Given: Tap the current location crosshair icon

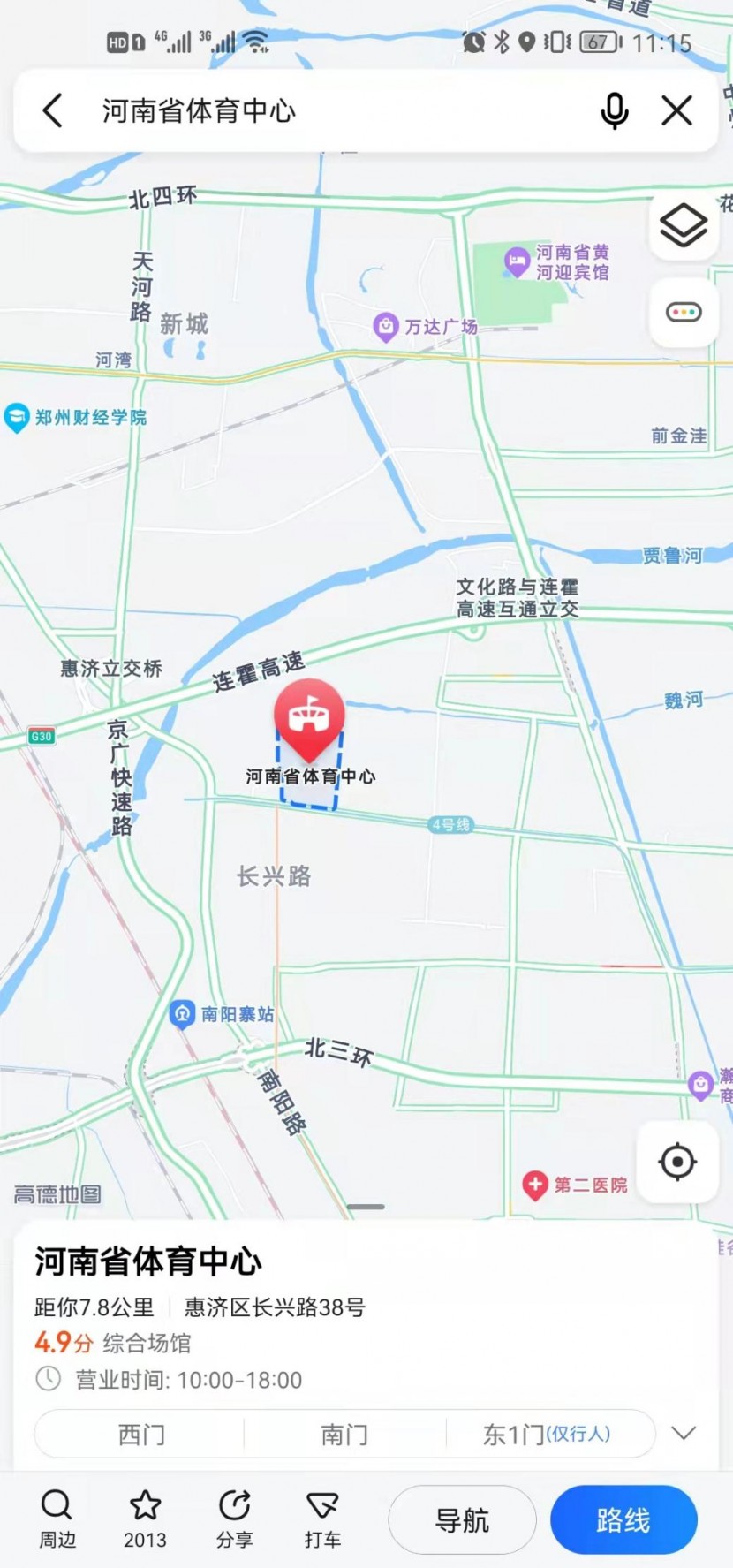Looking at the screenshot, I should coord(676,1163).
